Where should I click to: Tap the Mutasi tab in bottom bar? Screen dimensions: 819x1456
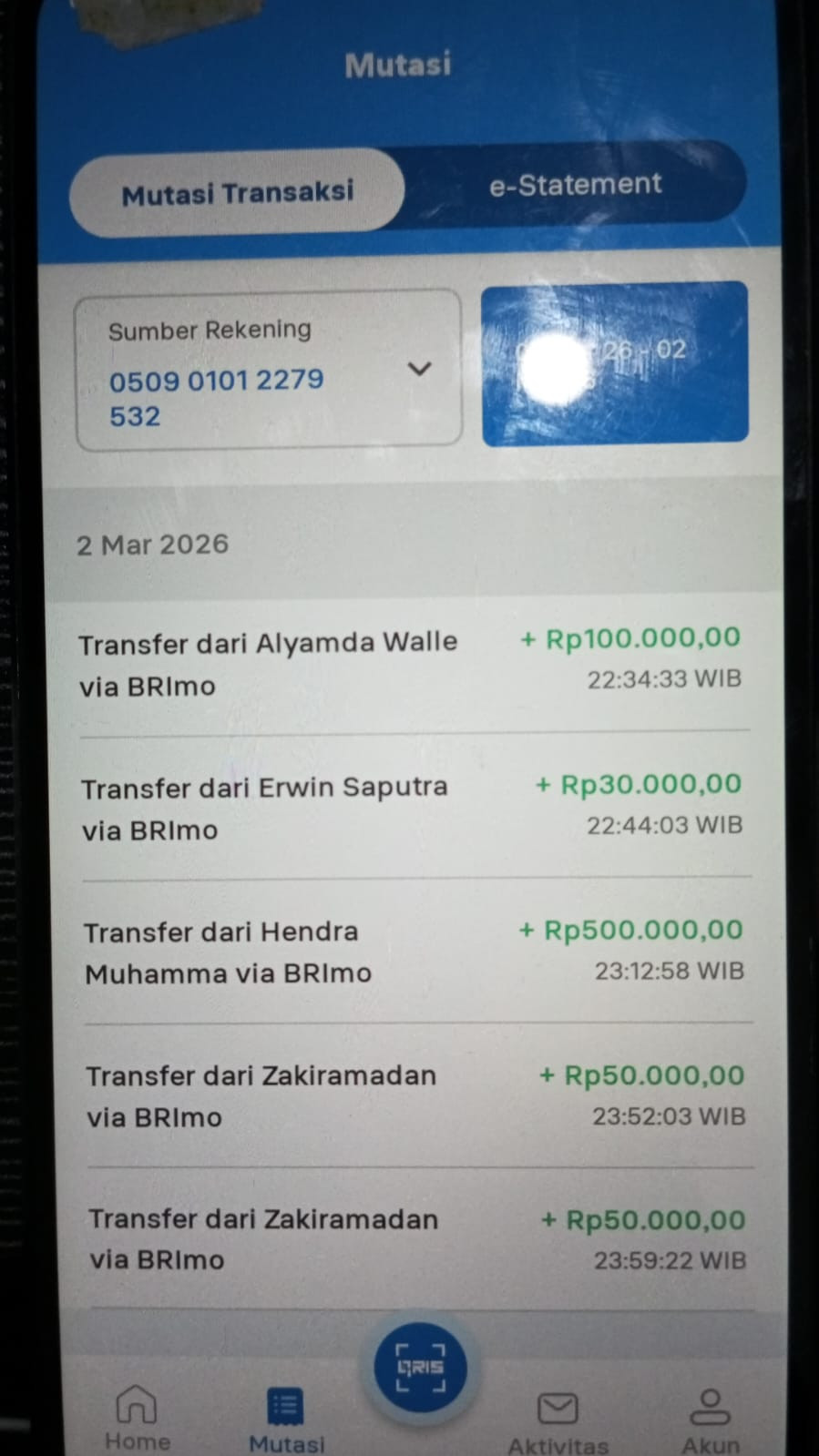click(286, 1419)
